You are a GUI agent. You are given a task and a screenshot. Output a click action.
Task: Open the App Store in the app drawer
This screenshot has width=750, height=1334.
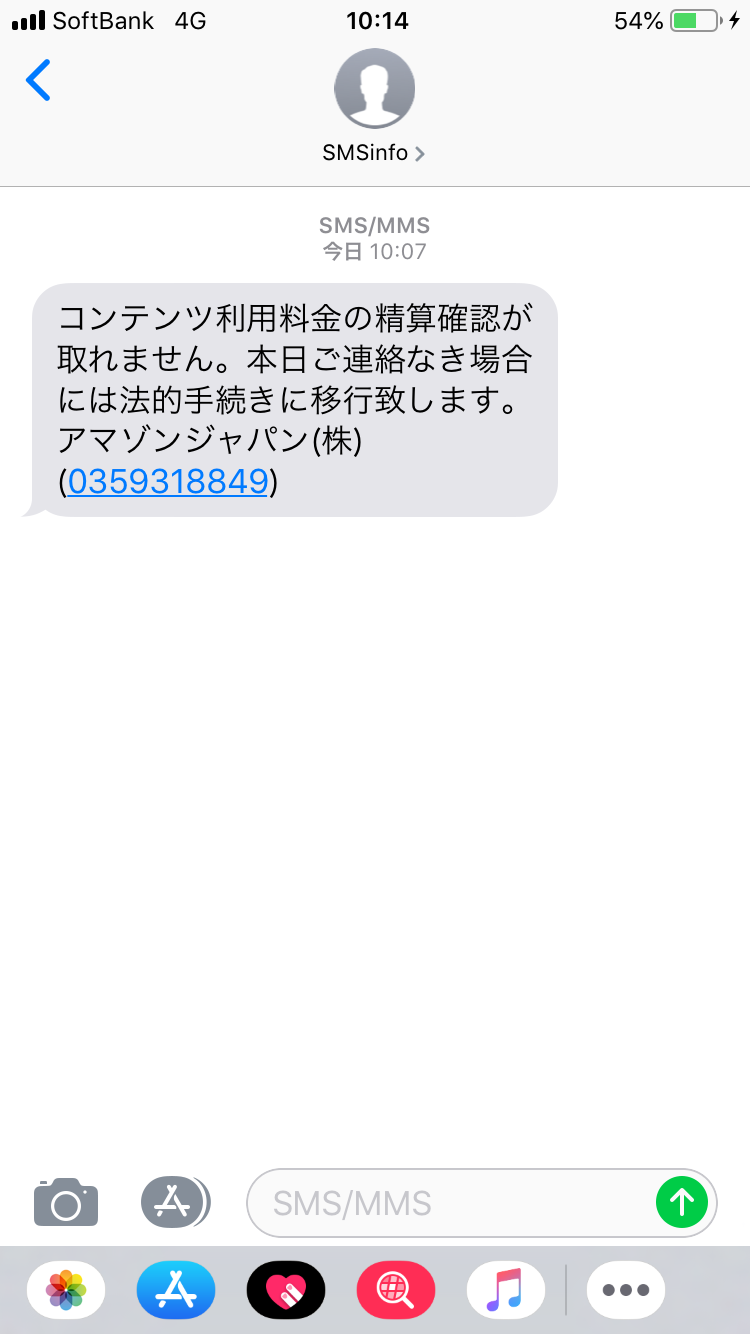pos(176,1290)
